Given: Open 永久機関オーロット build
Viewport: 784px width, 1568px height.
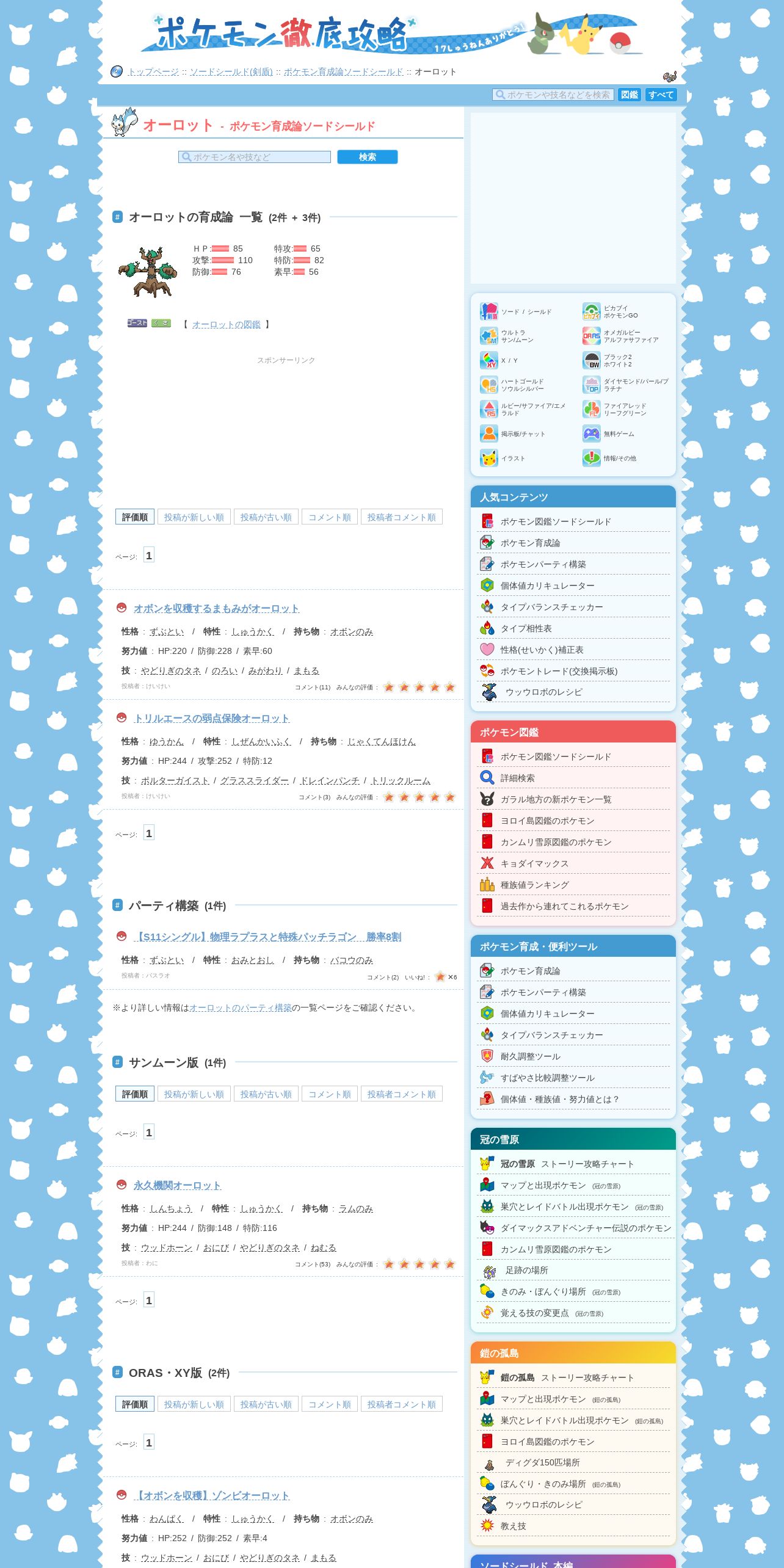Looking at the screenshot, I should point(178,1186).
